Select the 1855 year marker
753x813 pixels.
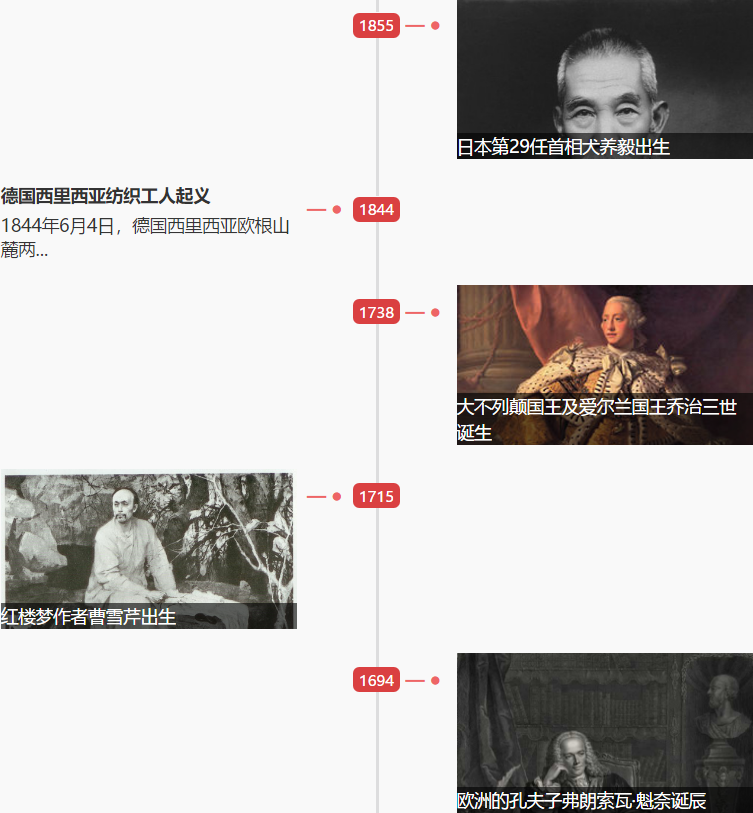coord(376,26)
